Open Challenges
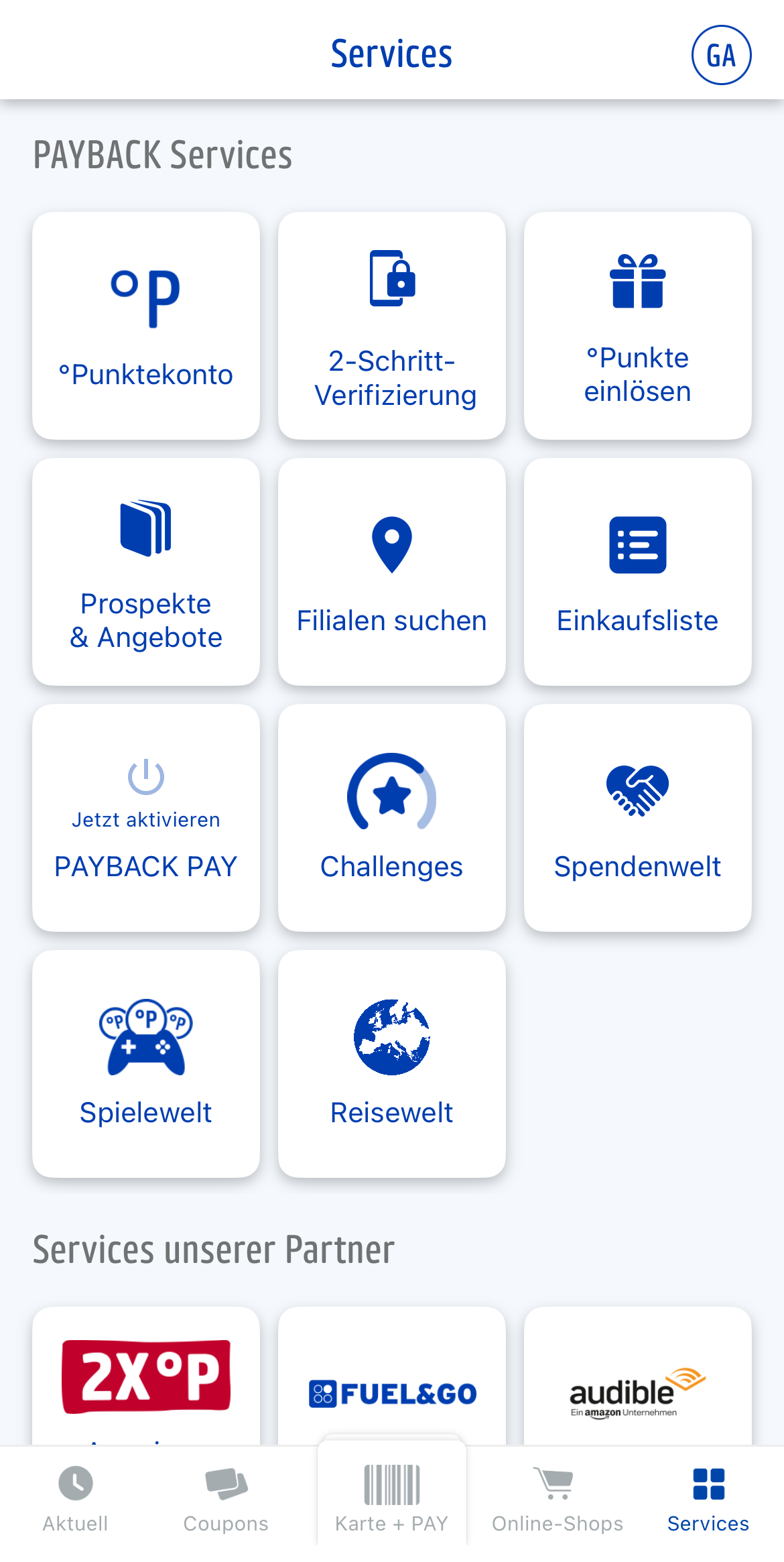This screenshot has height=1562, width=784. pyautogui.click(x=392, y=818)
